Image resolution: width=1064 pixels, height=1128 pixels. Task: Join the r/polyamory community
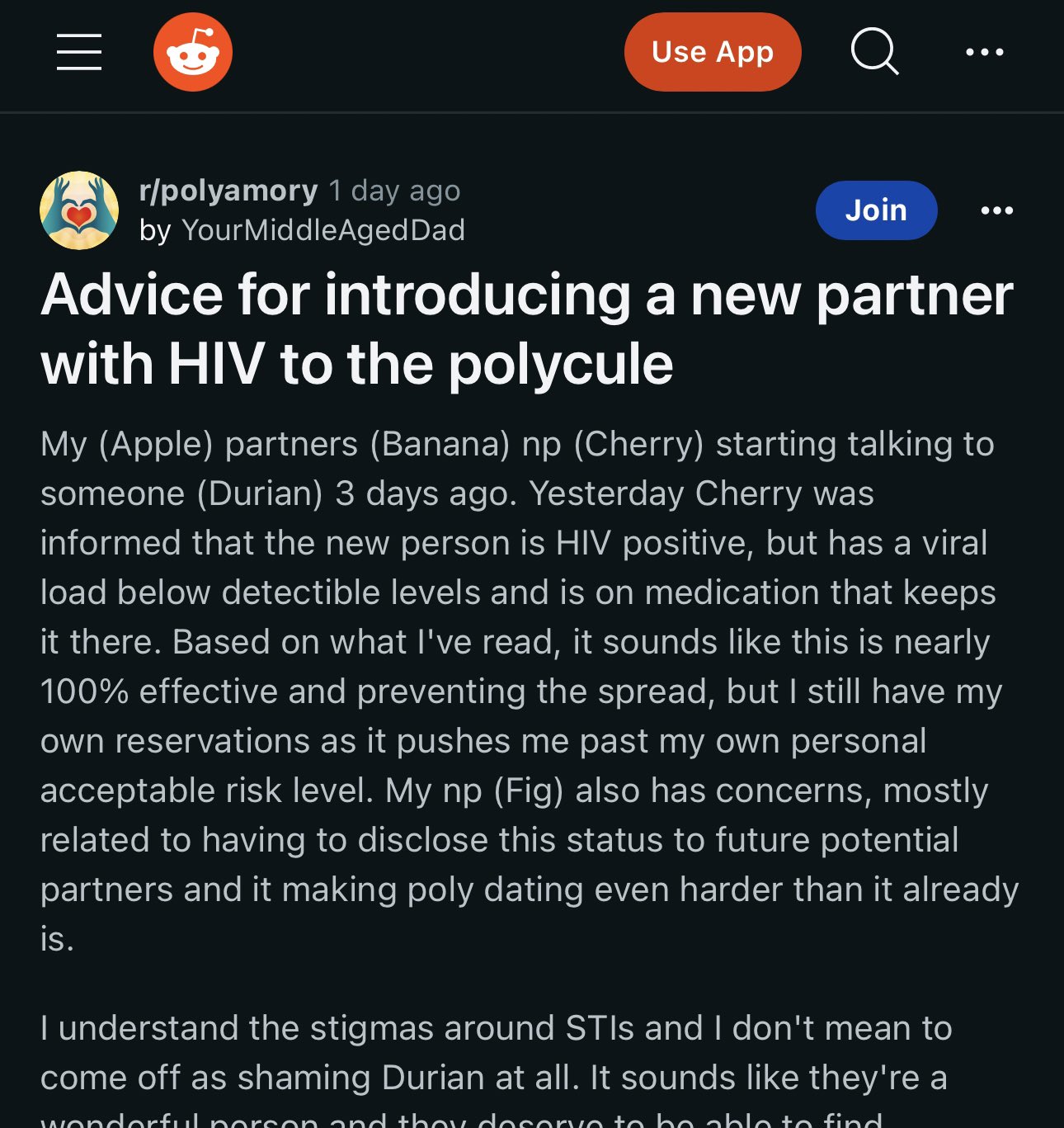[876, 210]
